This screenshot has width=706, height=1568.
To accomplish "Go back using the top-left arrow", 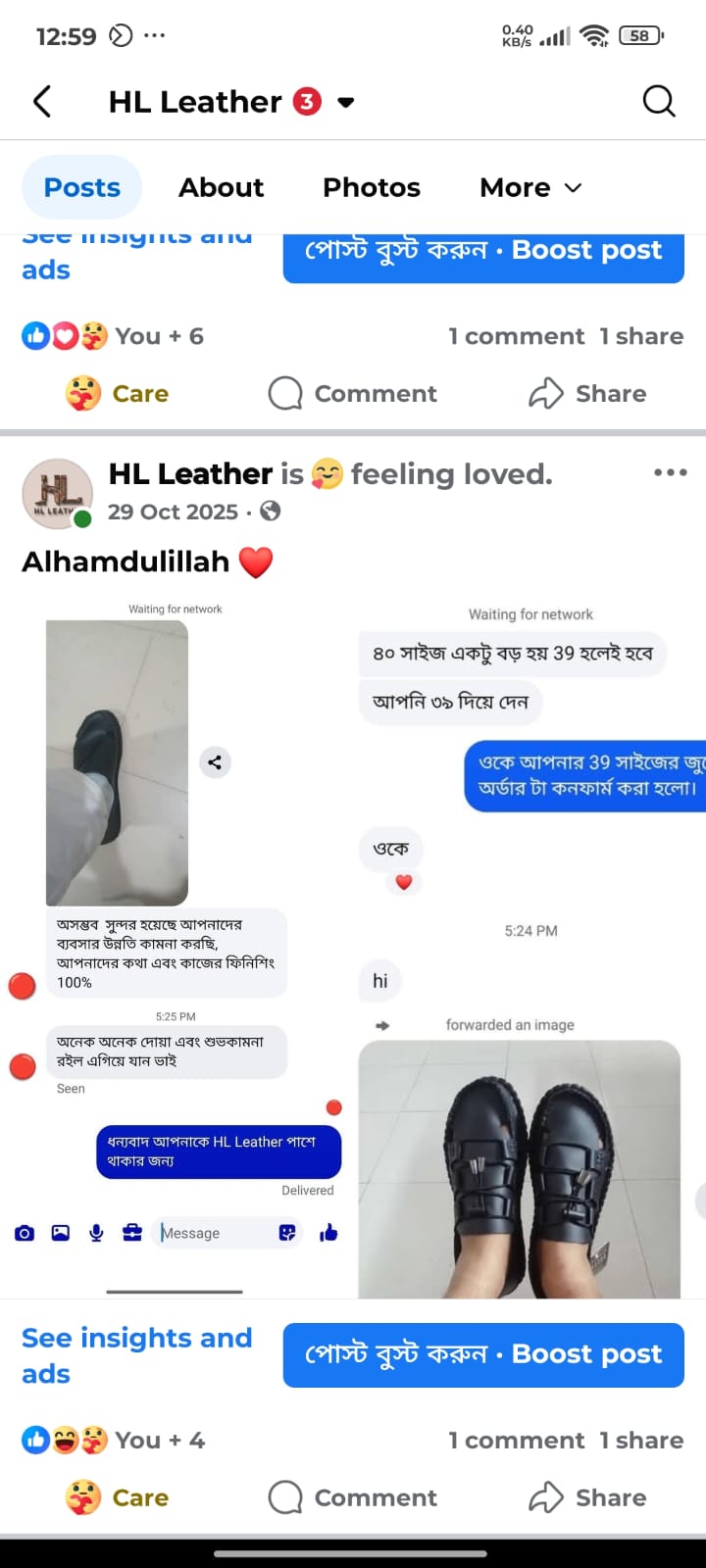I will pyautogui.click(x=42, y=101).
